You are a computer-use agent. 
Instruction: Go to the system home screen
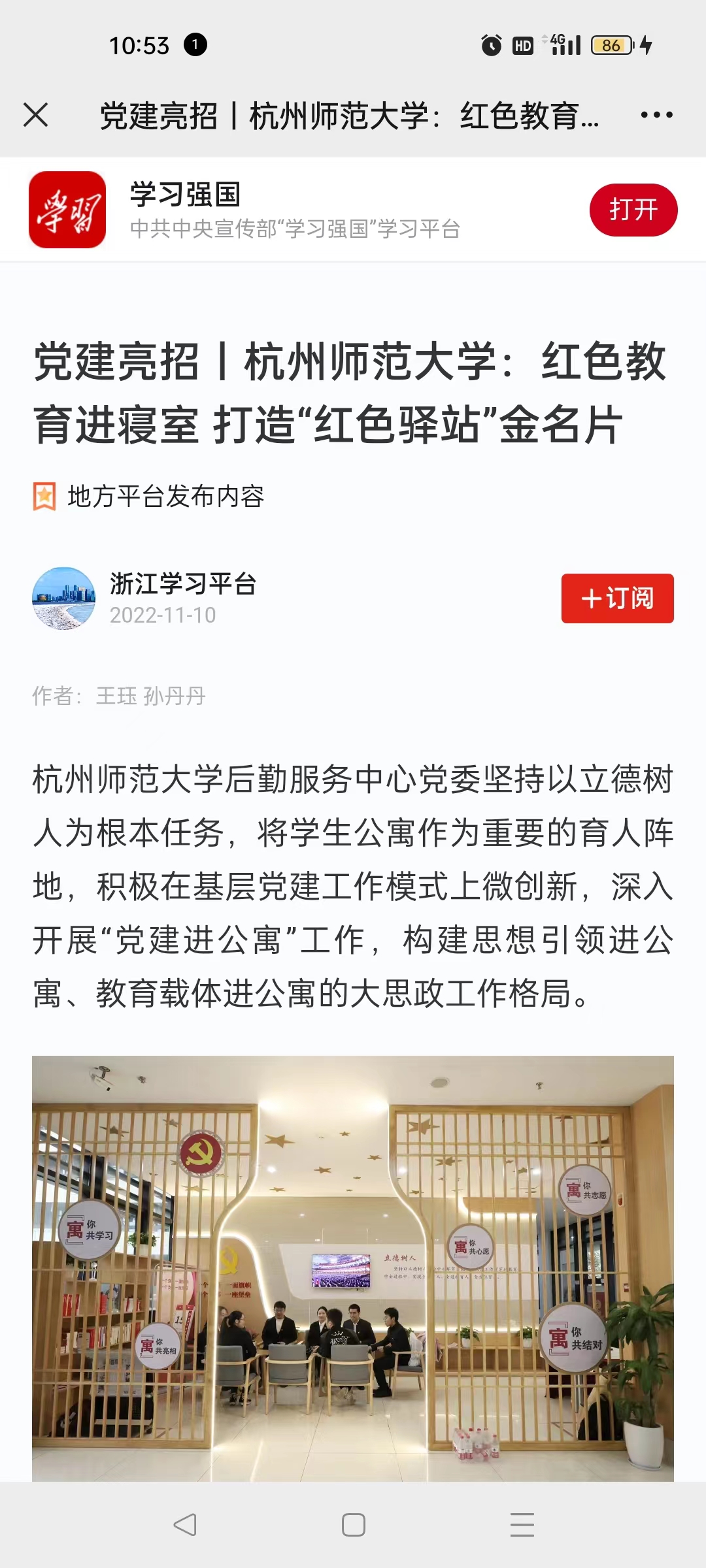[353, 1524]
